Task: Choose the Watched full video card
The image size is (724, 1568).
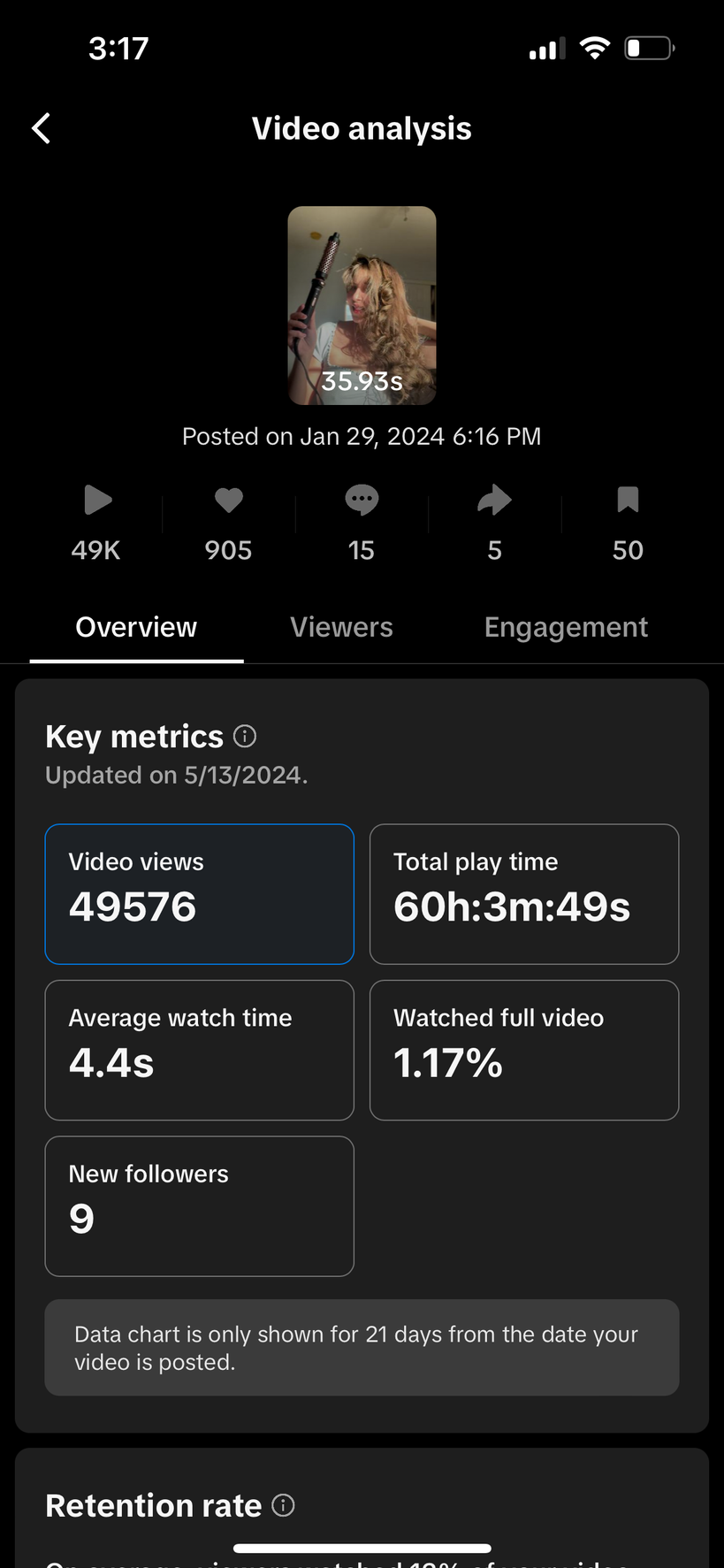Action: coord(524,1050)
